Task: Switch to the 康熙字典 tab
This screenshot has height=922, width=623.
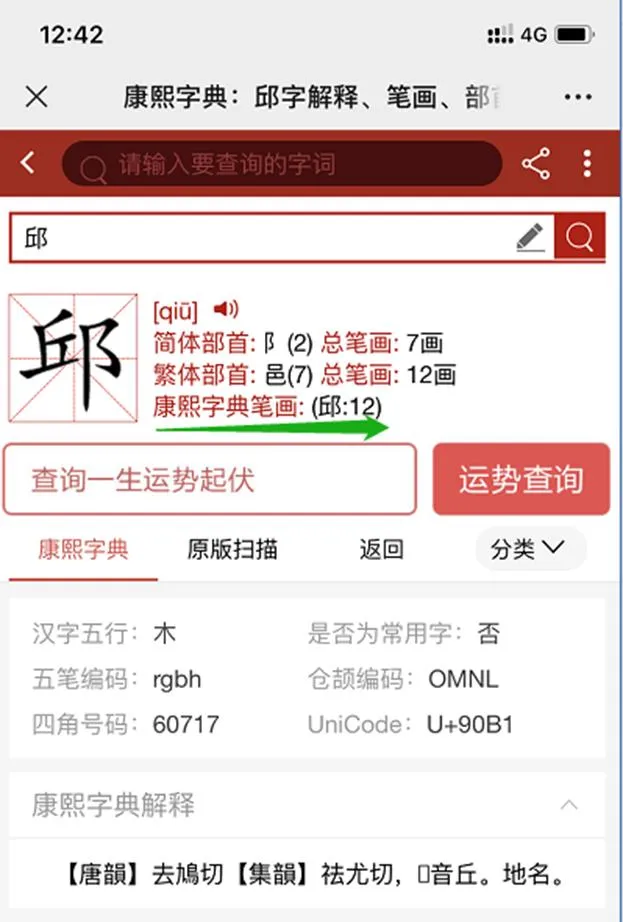Action: tap(83, 549)
